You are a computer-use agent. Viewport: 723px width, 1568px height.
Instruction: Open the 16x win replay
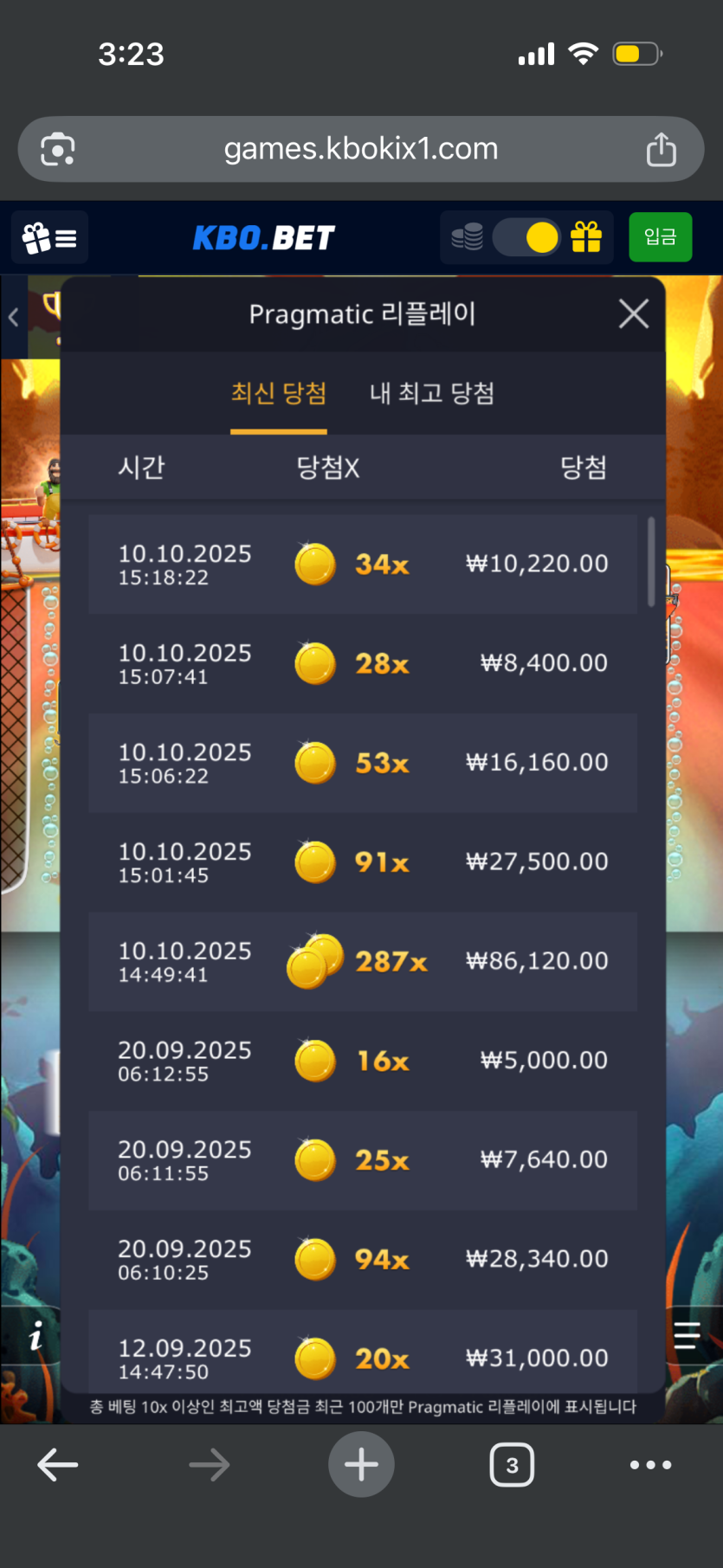tap(363, 1061)
